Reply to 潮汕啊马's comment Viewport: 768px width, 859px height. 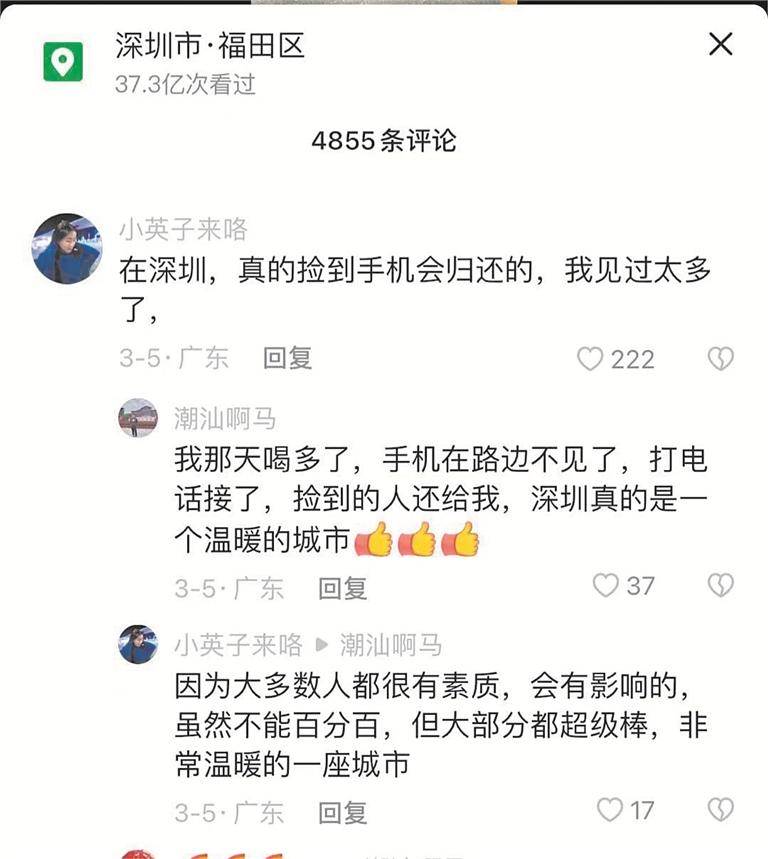pyautogui.click(x=343, y=588)
